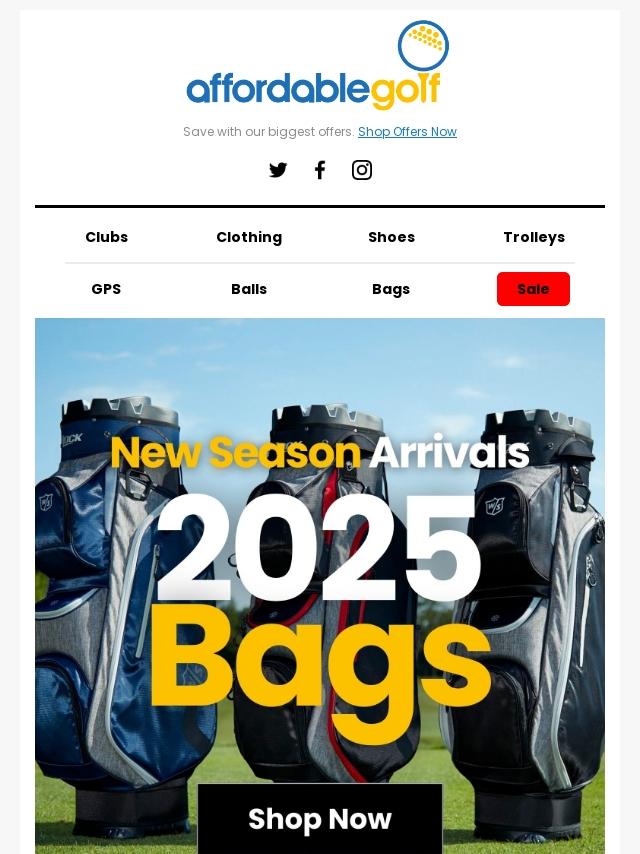Go to the Clothing category
Image resolution: width=640 pixels, height=854 pixels.
coord(249,237)
